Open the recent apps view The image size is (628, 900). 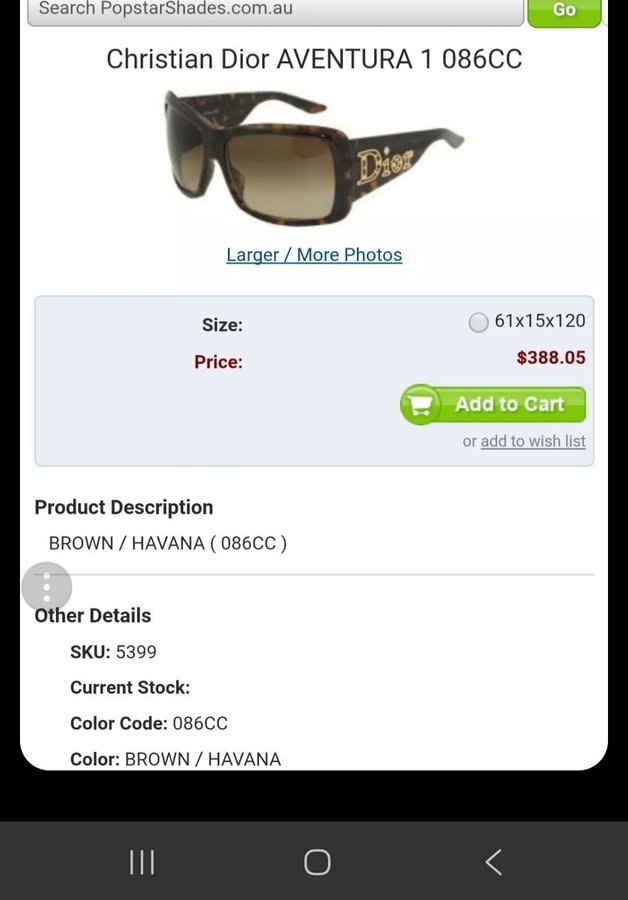tap(142, 862)
